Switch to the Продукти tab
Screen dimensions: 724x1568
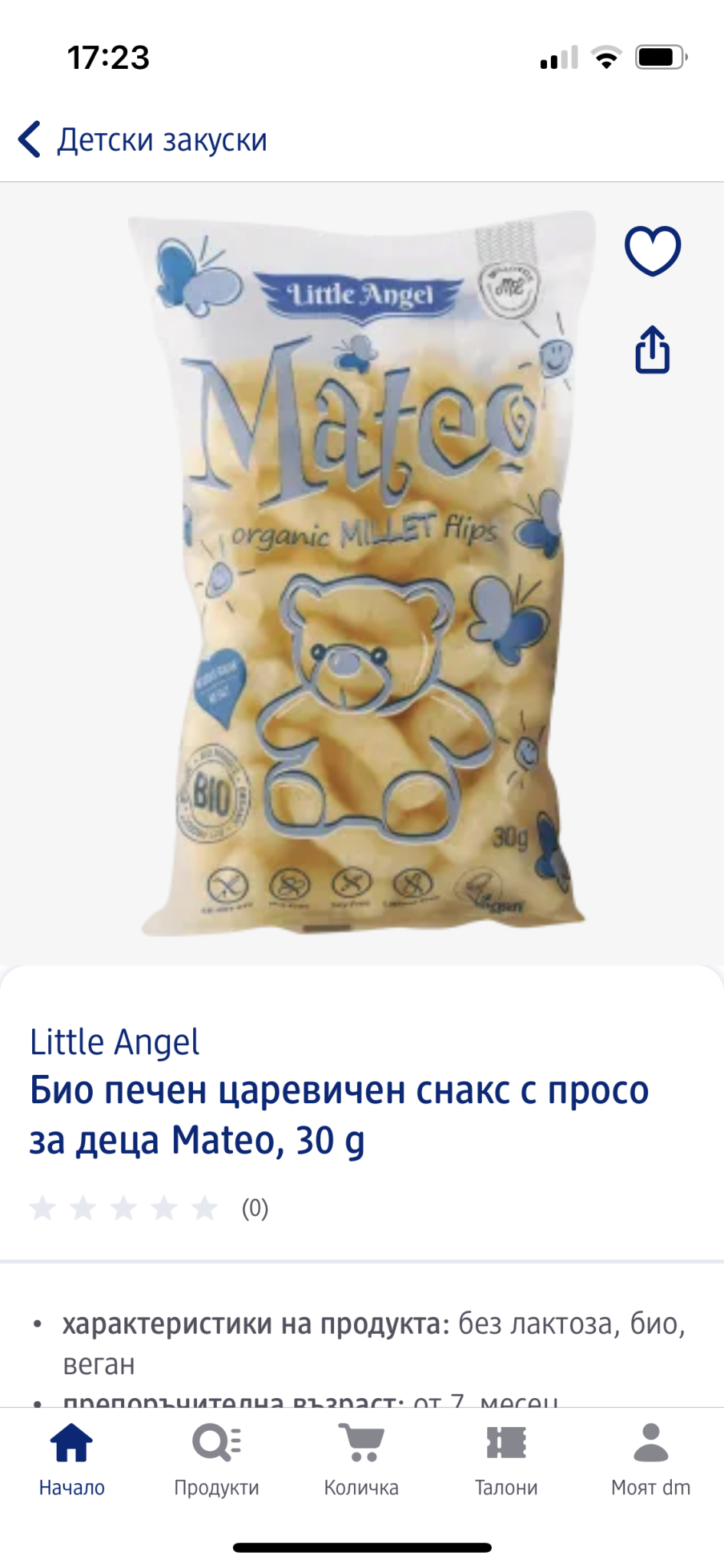tap(216, 1459)
